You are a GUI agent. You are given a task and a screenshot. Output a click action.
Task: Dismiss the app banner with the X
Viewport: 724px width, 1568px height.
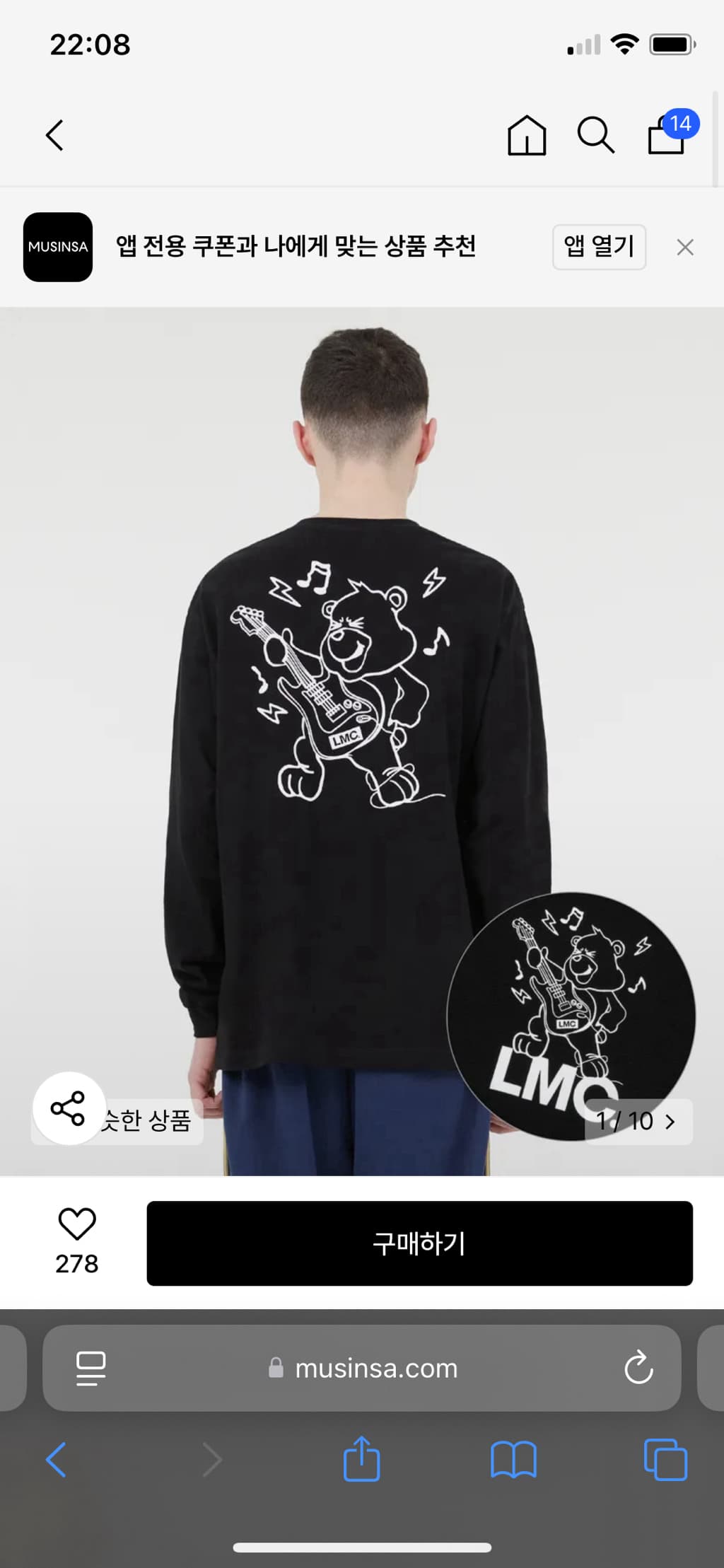click(684, 247)
